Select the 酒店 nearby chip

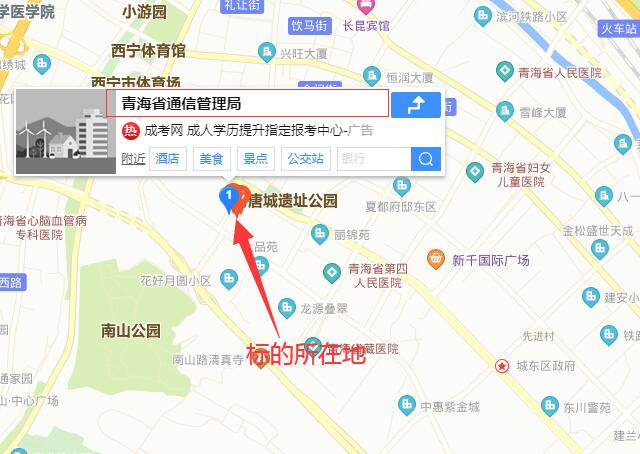(x=170, y=159)
